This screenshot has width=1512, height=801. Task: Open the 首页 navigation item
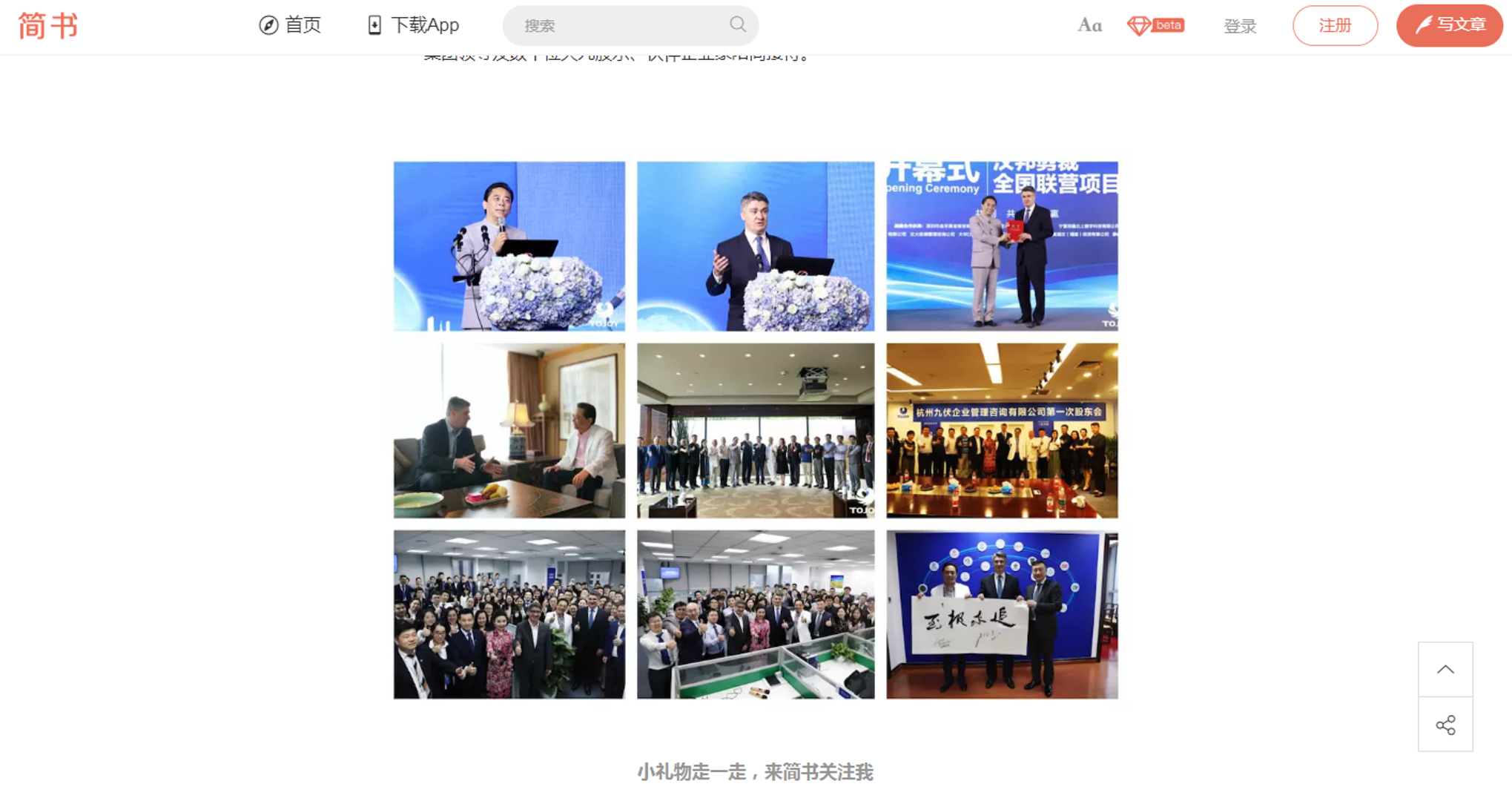[290, 25]
